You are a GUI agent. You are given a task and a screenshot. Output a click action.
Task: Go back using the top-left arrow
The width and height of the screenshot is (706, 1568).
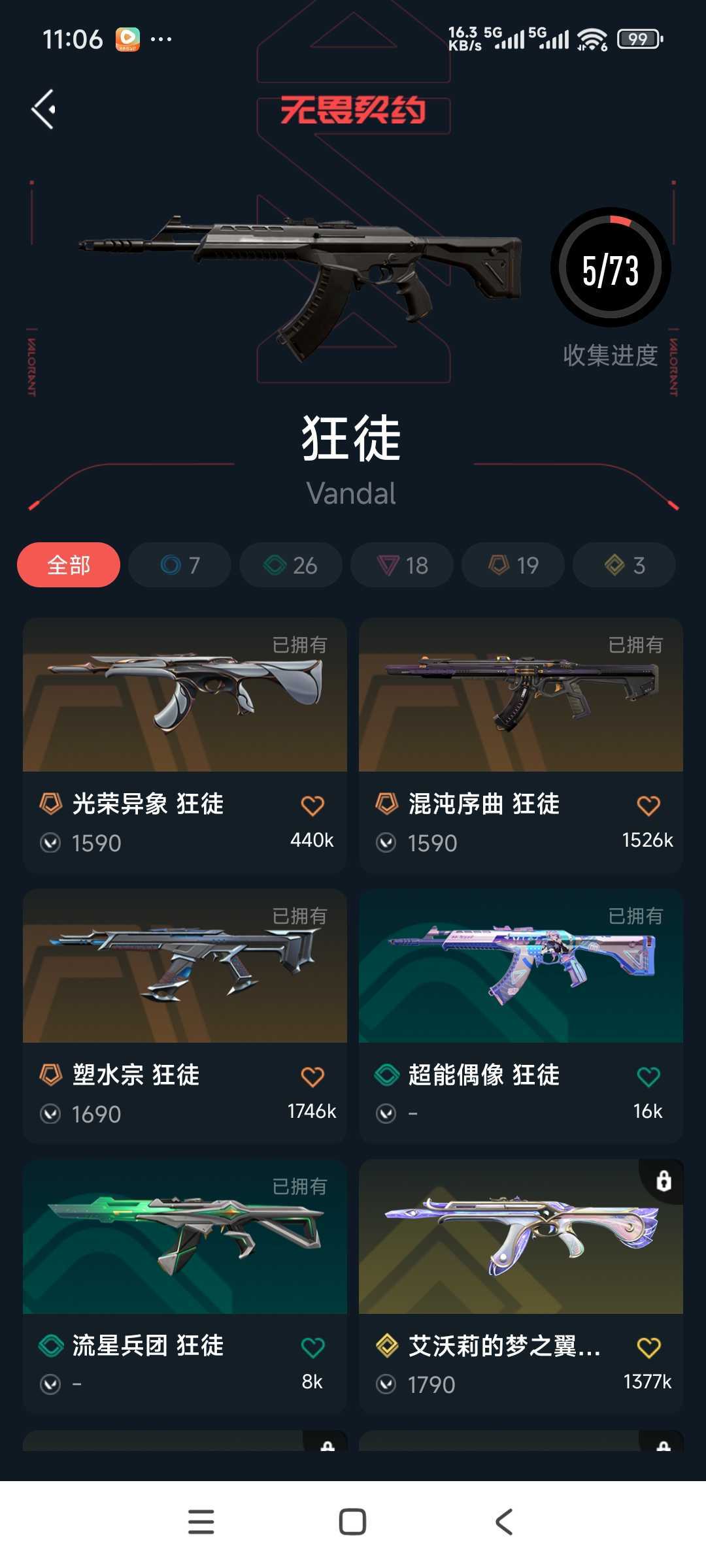click(43, 109)
